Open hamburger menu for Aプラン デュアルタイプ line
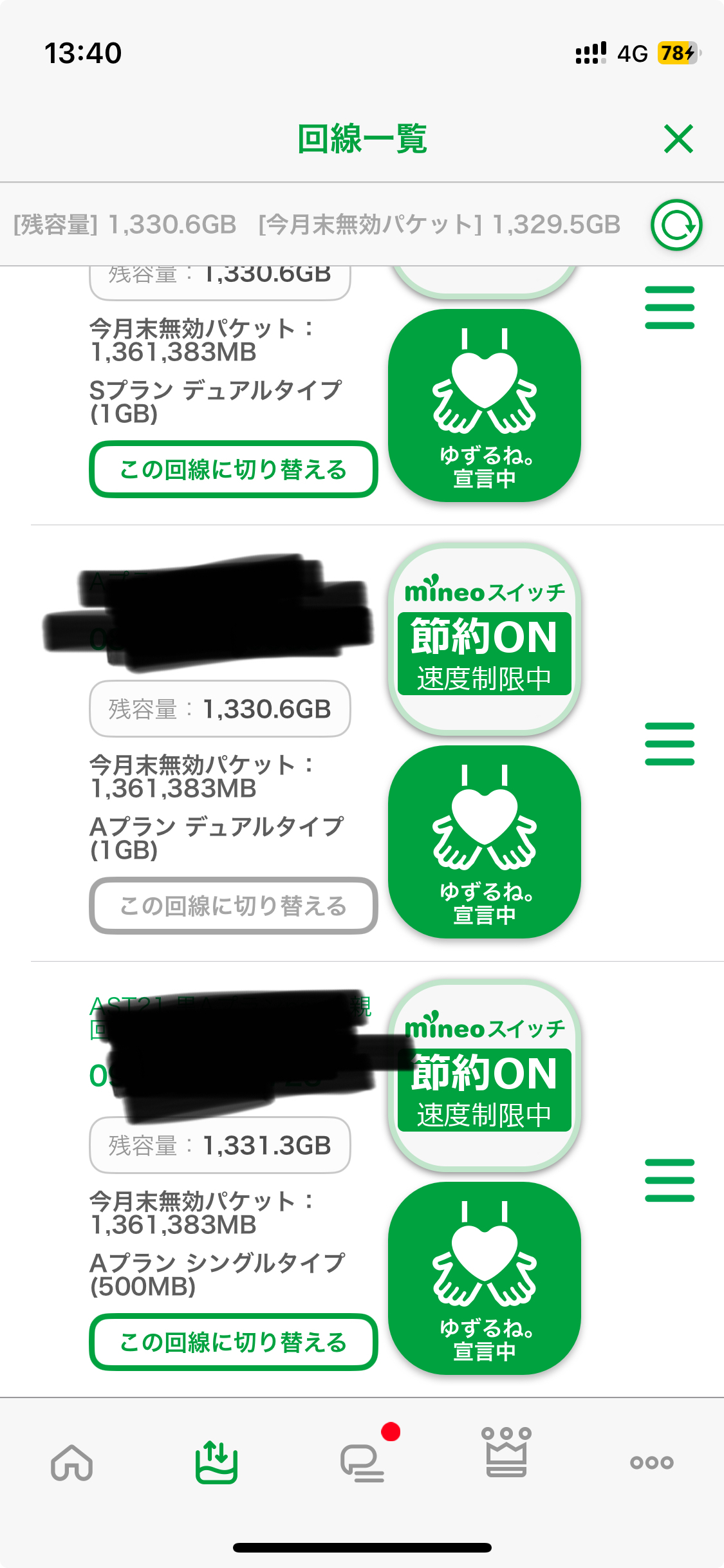Screen dimensions: 724x1568 pos(669,744)
